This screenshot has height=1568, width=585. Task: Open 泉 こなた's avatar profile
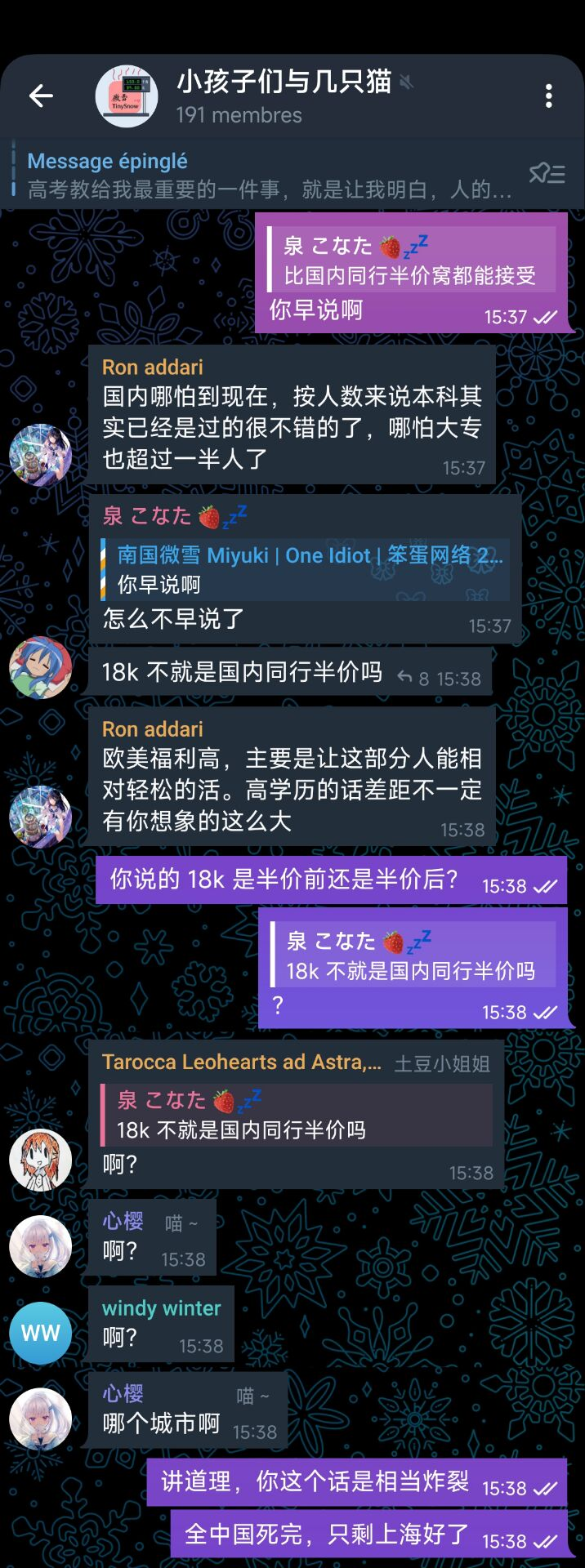[41, 667]
